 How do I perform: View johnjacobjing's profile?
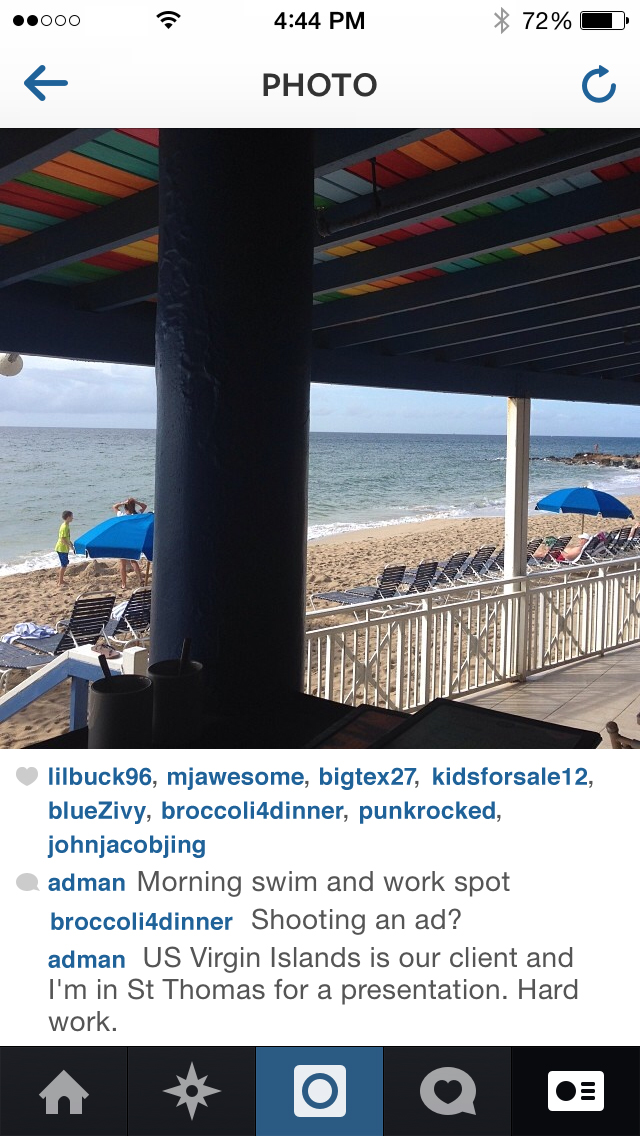coord(127,845)
